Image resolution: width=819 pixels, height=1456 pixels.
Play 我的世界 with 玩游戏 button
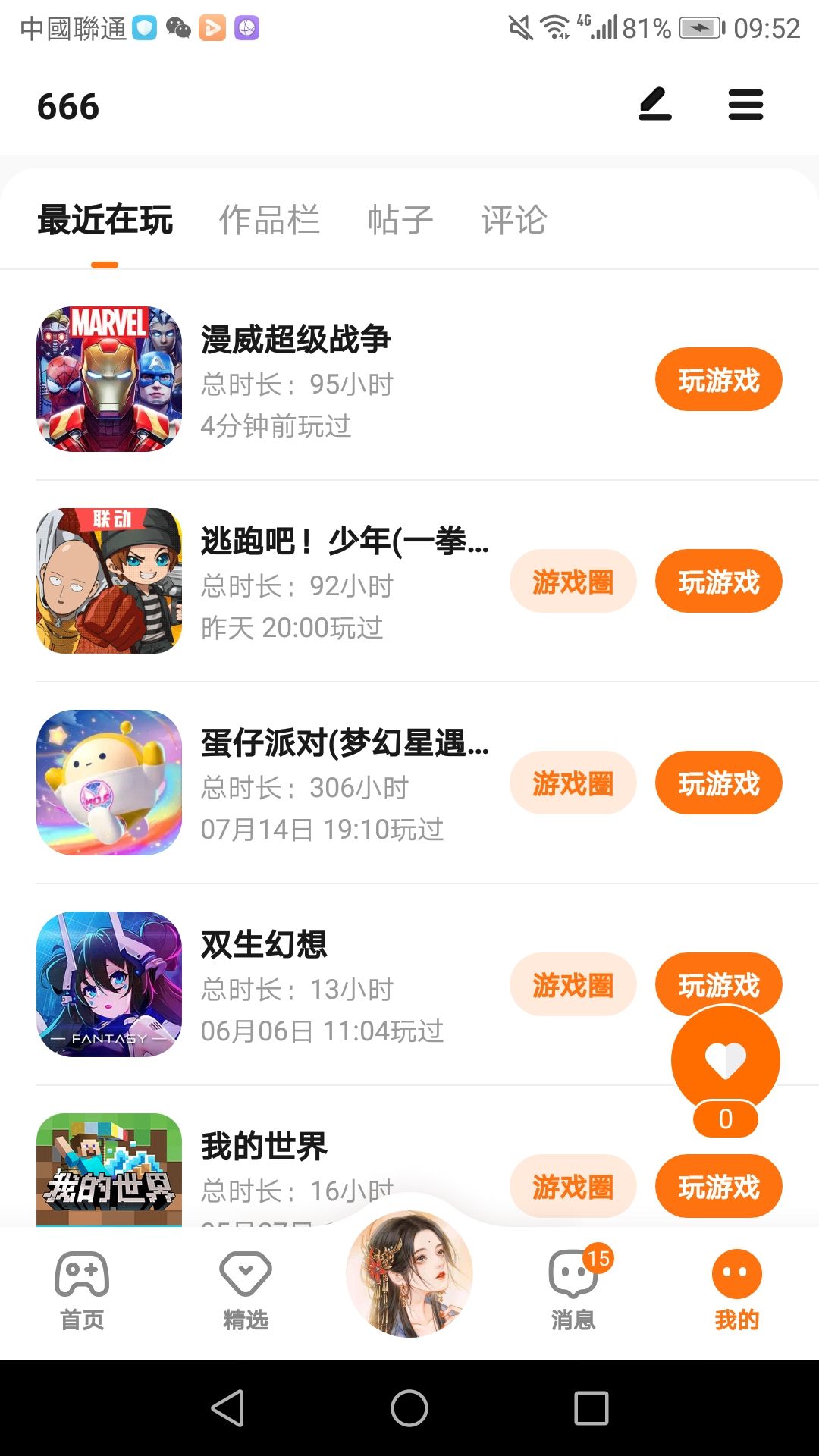718,1187
